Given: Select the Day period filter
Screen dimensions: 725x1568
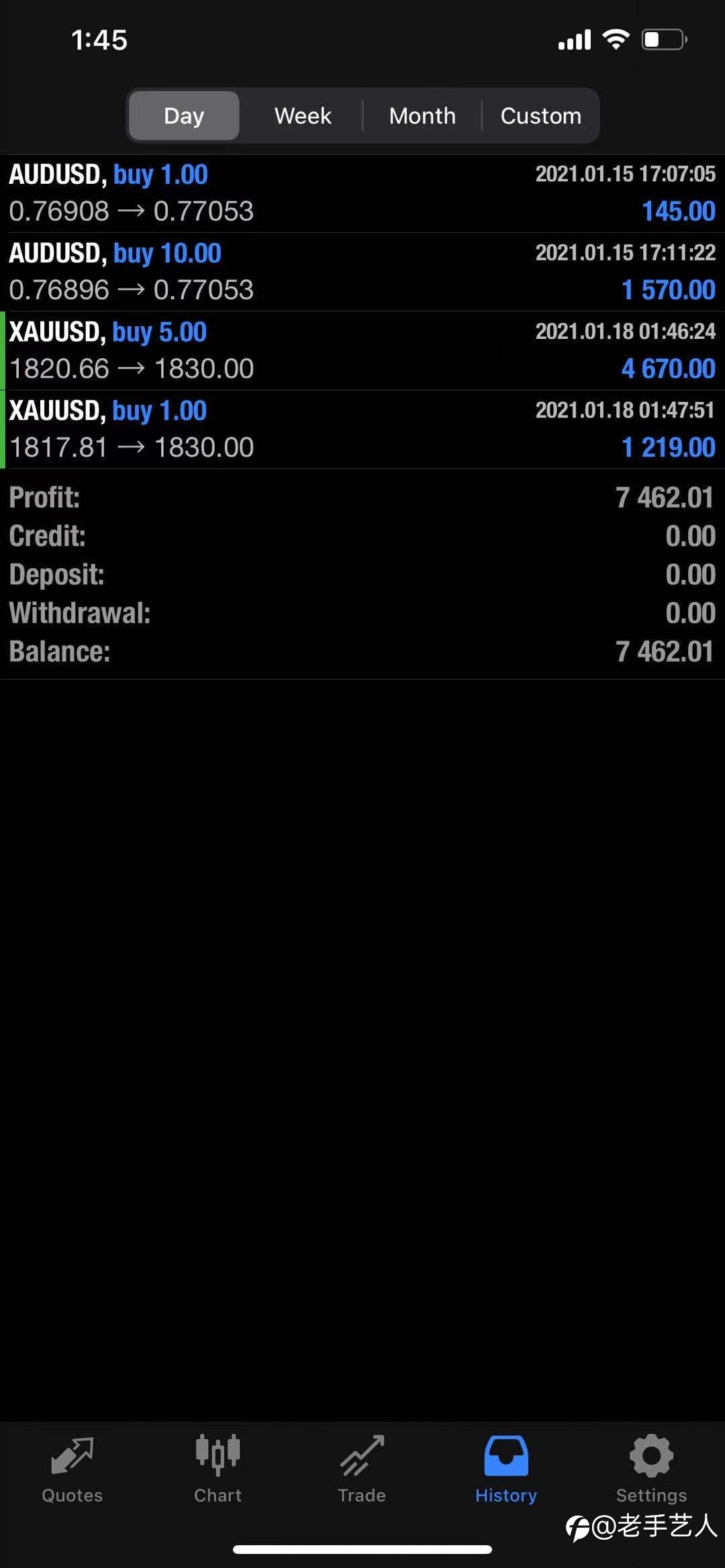Looking at the screenshot, I should [184, 115].
